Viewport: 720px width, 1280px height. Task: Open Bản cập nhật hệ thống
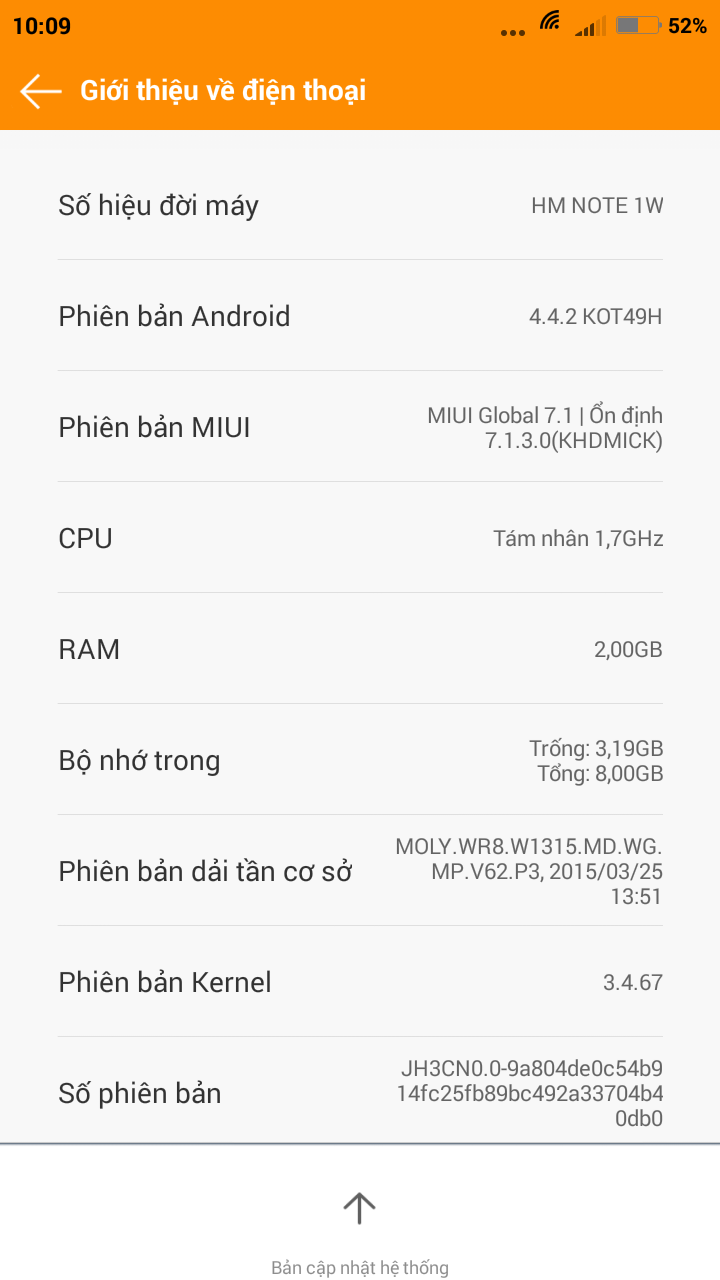(x=359, y=1224)
